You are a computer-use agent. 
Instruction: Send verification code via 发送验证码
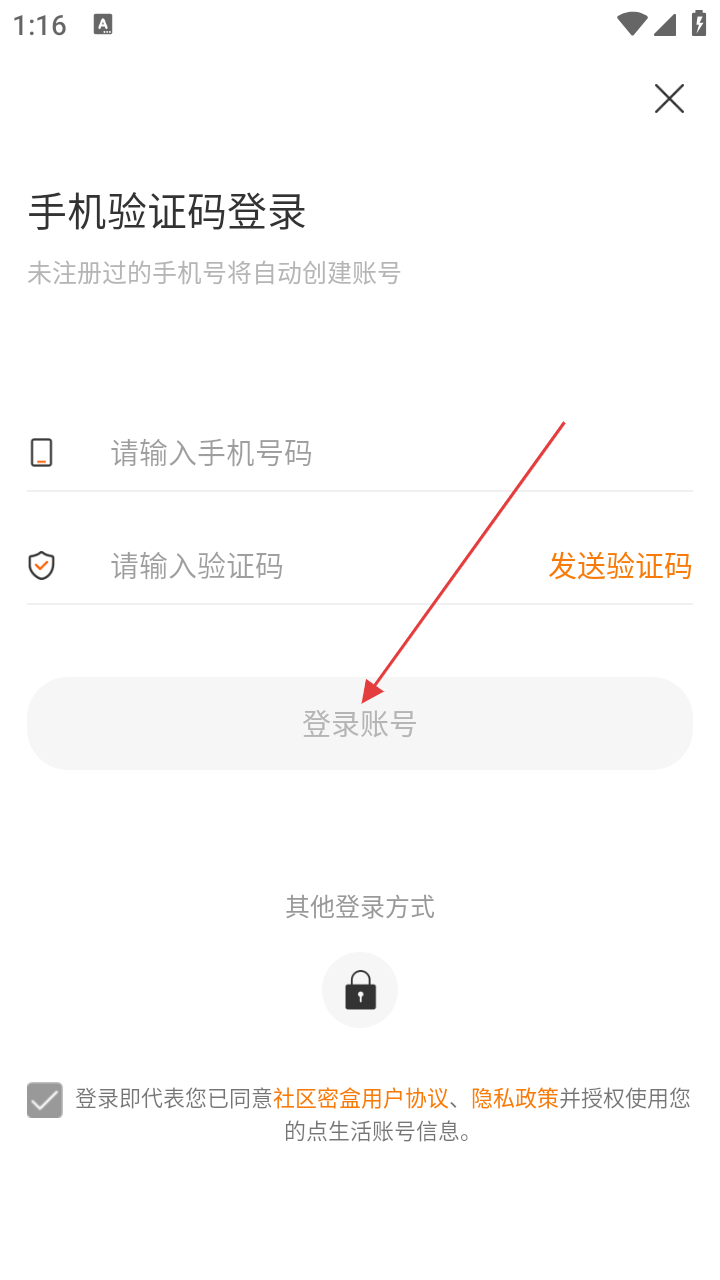620,566
